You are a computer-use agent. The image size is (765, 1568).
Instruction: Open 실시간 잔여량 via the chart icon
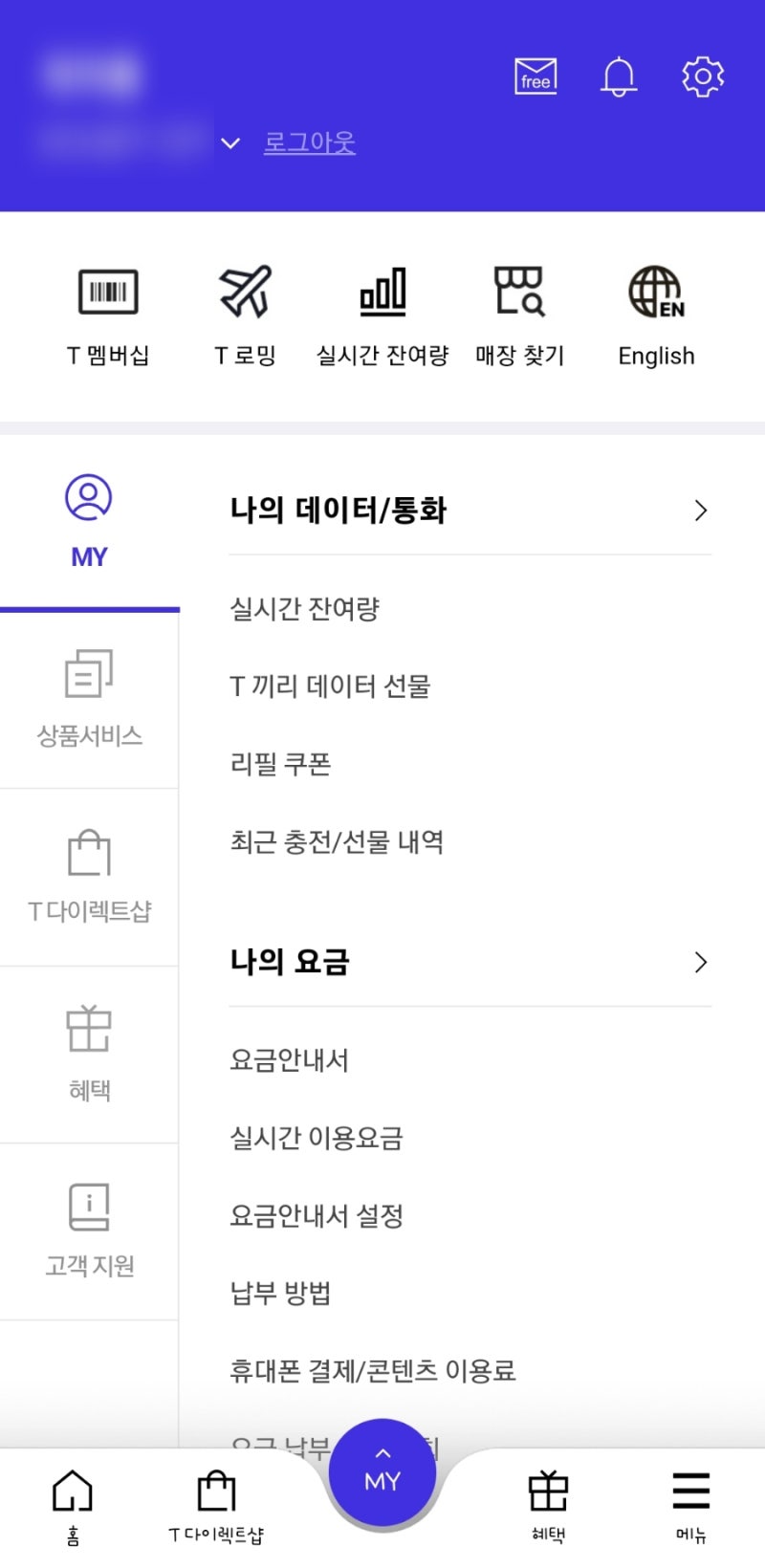pyautogui.click(x=383, y=292)
